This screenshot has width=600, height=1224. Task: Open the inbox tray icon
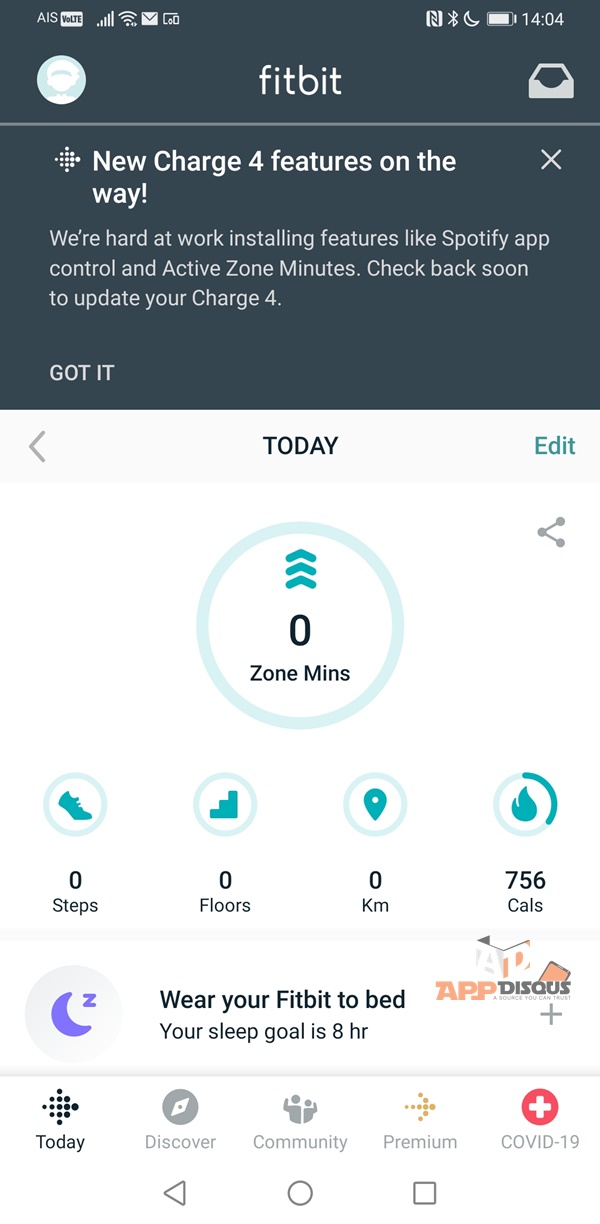click(x=551, y=82)
